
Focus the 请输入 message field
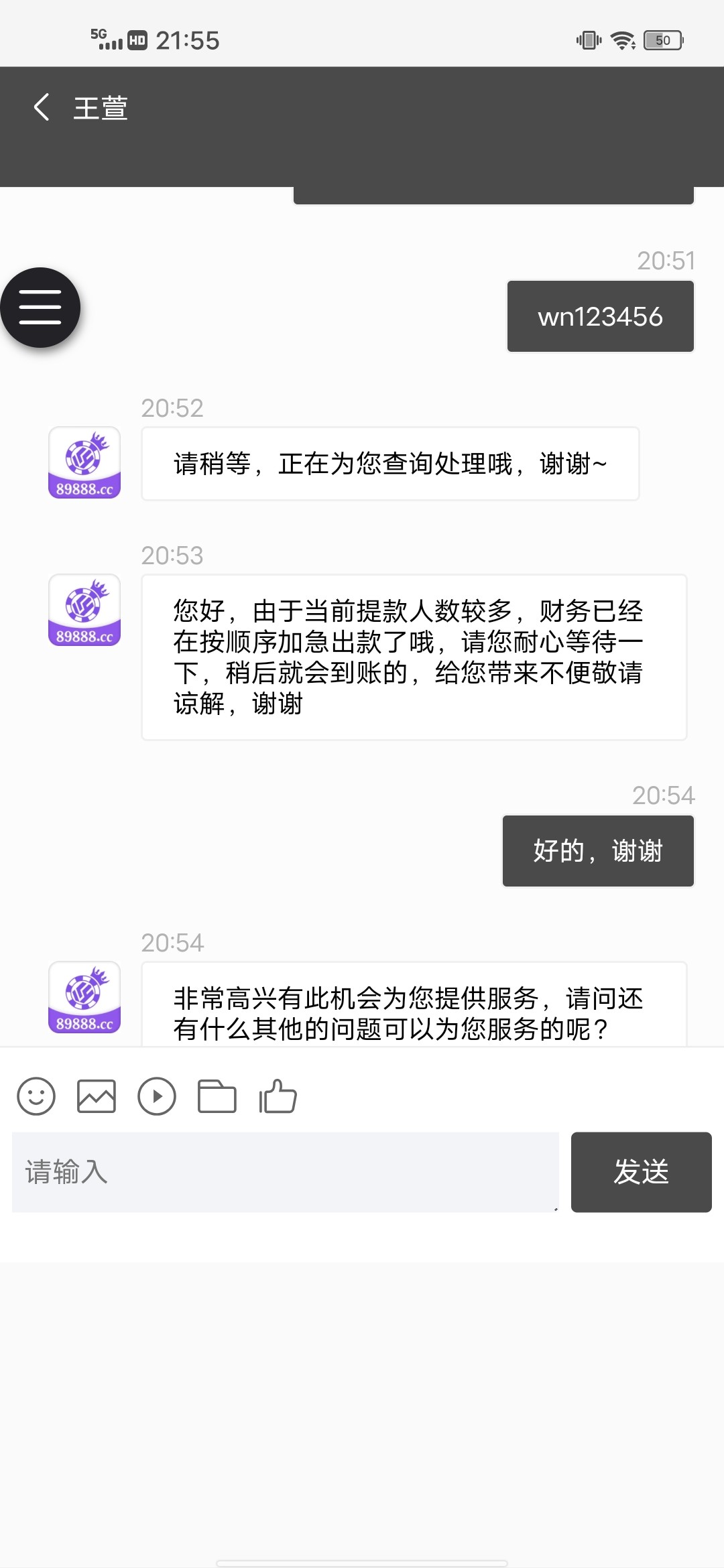[285, 1172]
